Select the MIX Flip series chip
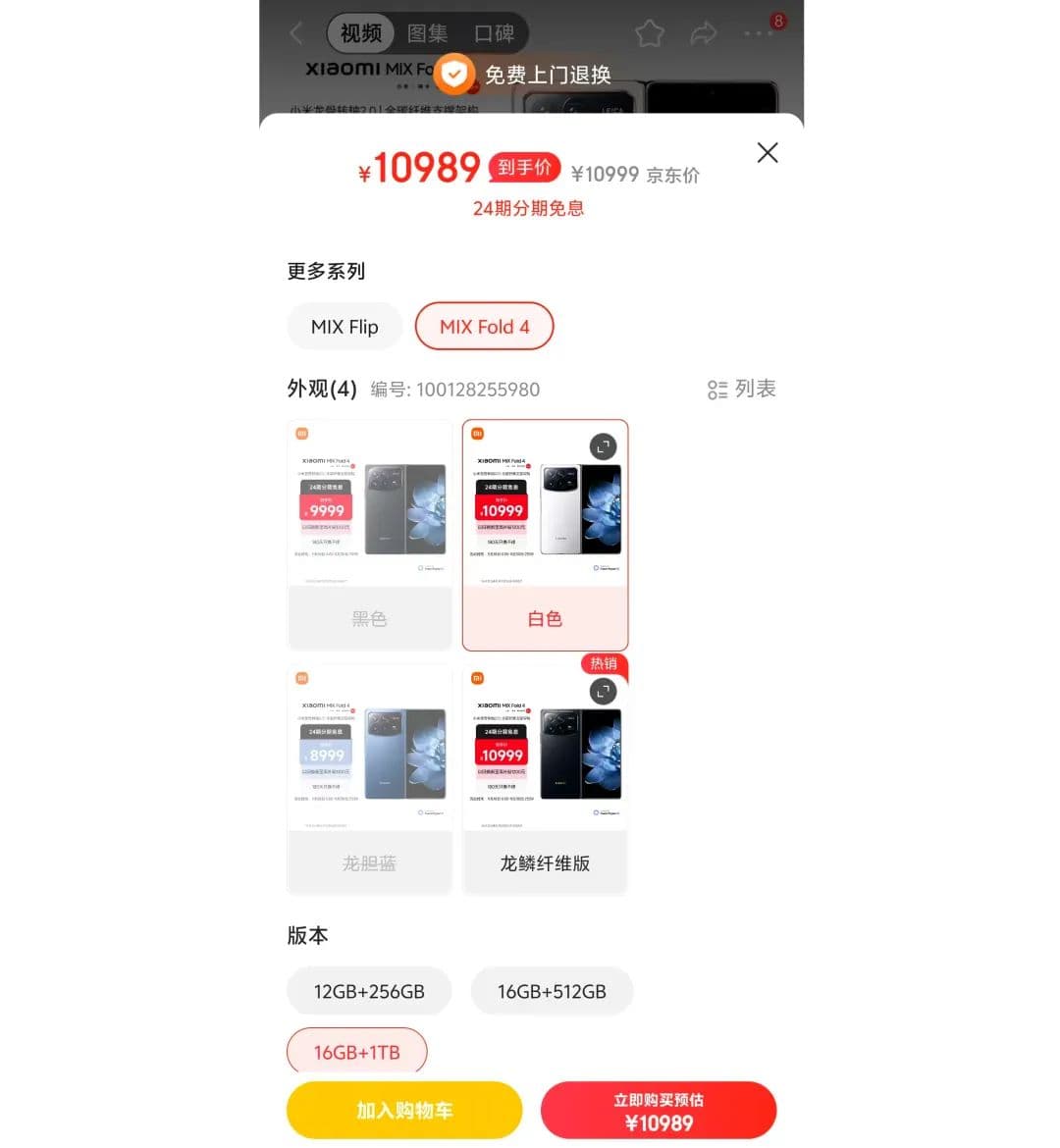Screen dimensions: 1060x1148 pos(344,327)
